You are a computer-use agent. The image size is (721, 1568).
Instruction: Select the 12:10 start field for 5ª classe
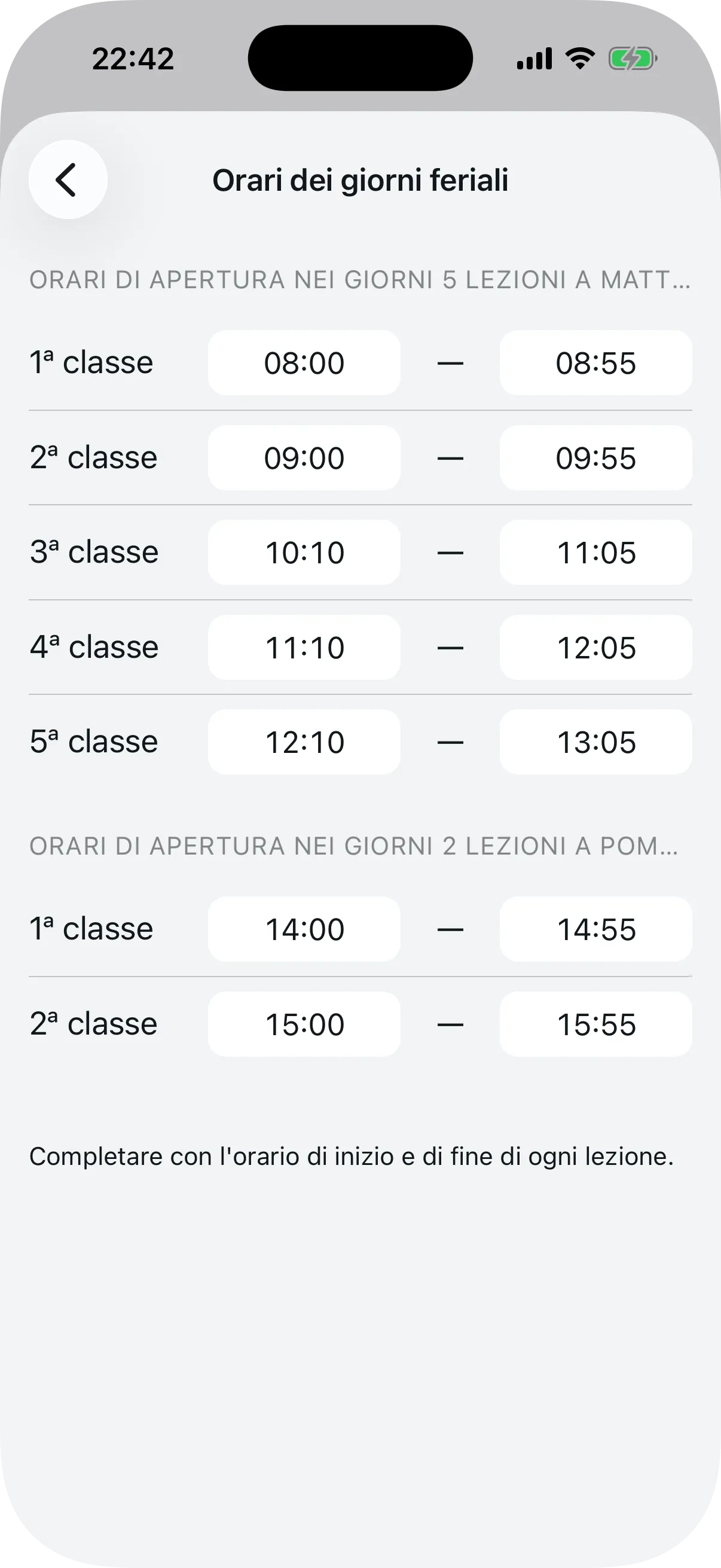(304, 742)
